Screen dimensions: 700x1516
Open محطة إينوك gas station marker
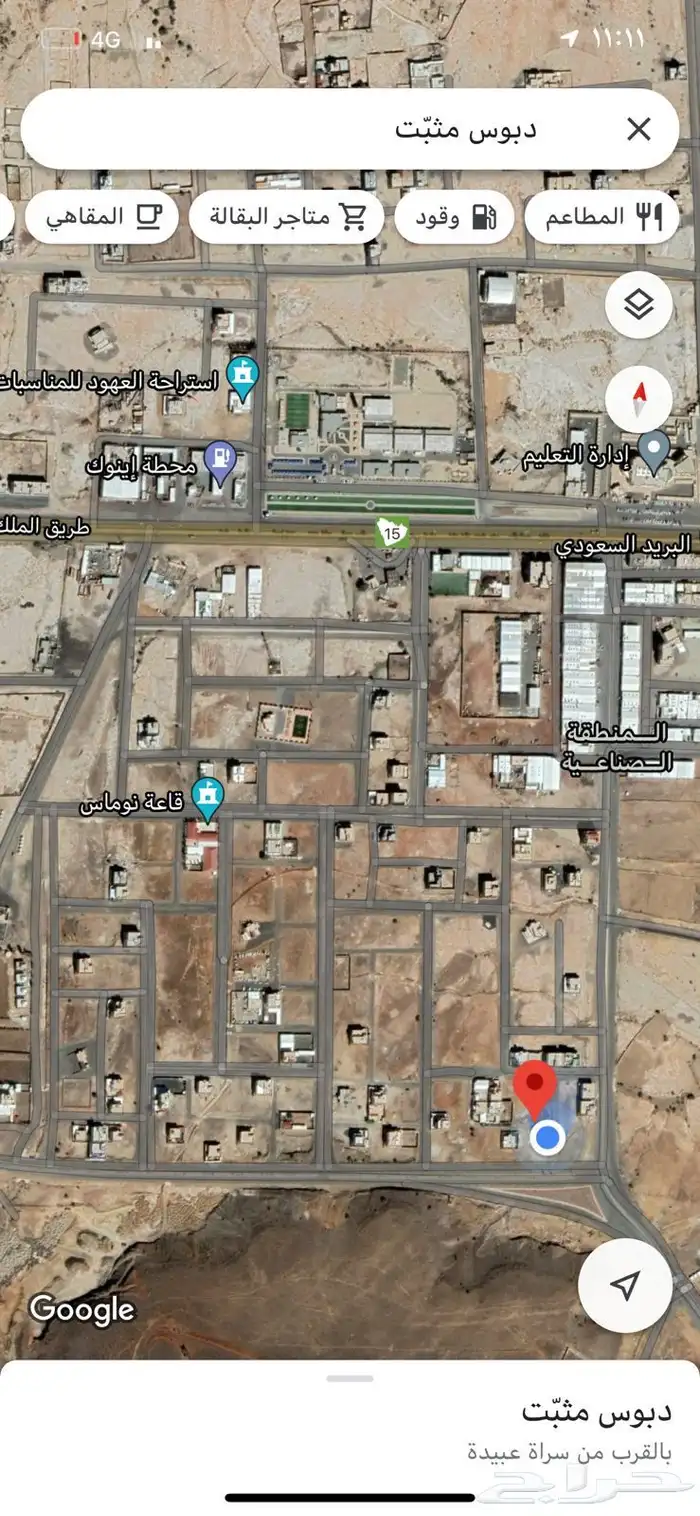pyautogui.click(x=218, y=460)
